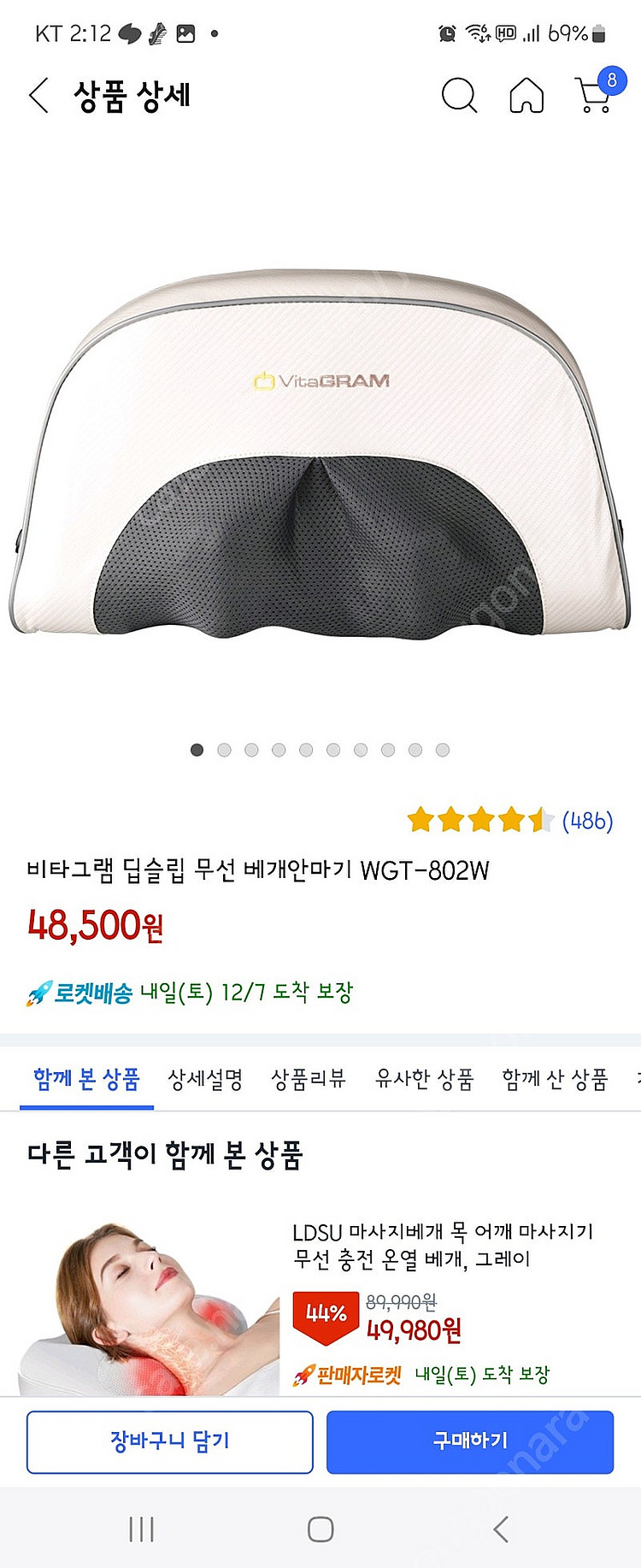This screenshot has width=641, height=1568.
Task: Switch to the 상품리뷰 tab
Action: click(x=309, y=1079)
